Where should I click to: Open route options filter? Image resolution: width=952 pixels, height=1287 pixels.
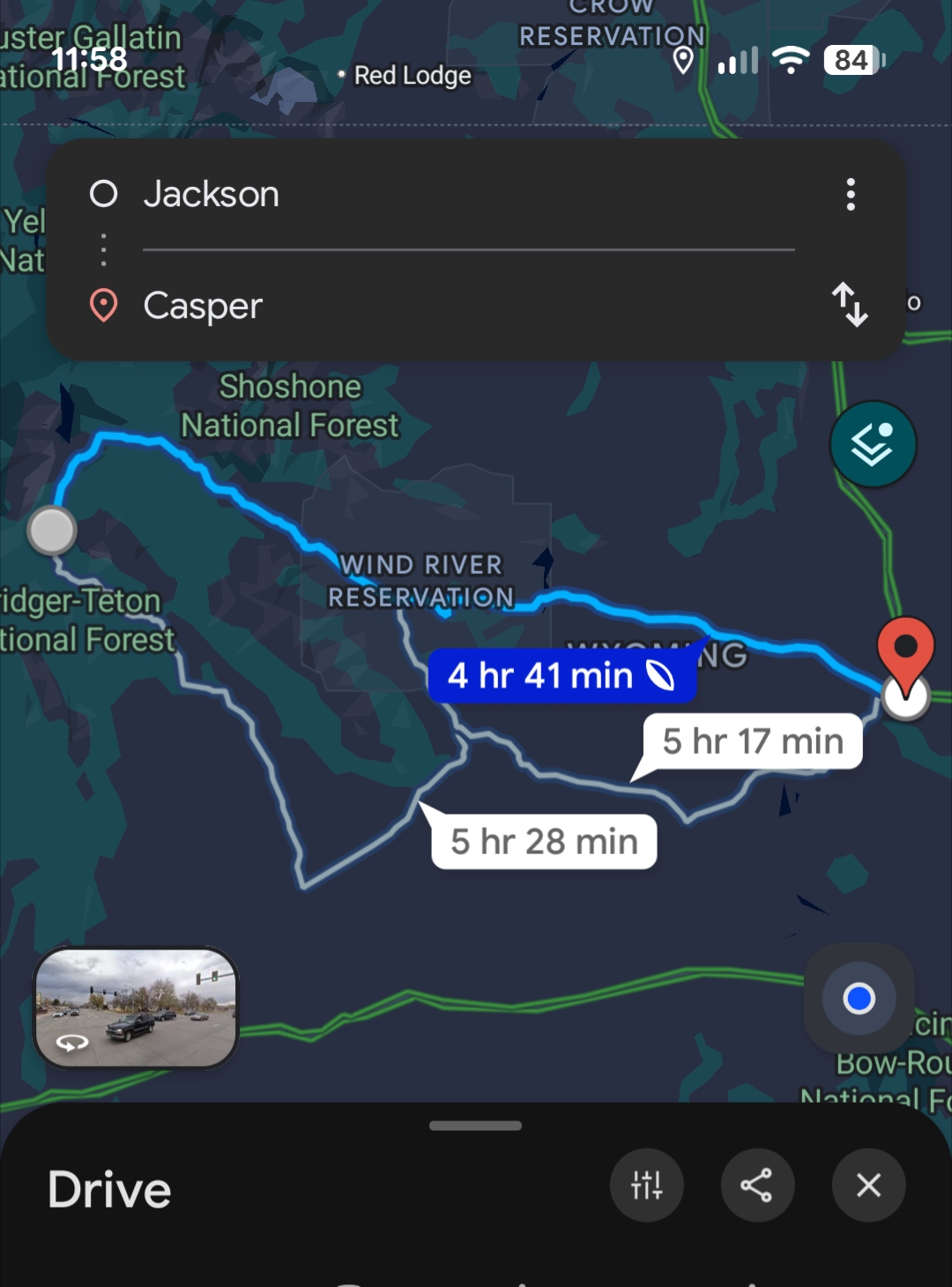tap(647, 1185)
